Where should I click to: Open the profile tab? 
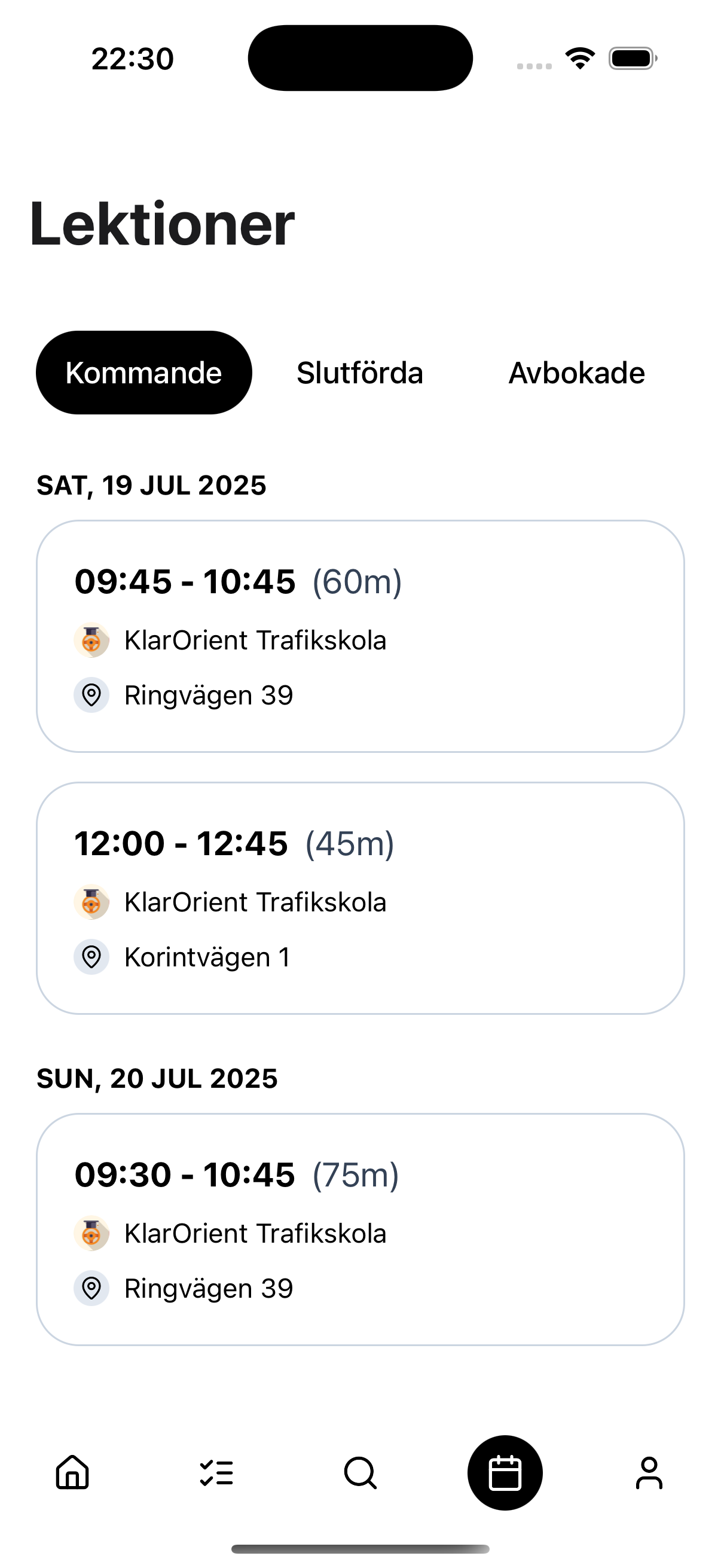coord(649,1472)
